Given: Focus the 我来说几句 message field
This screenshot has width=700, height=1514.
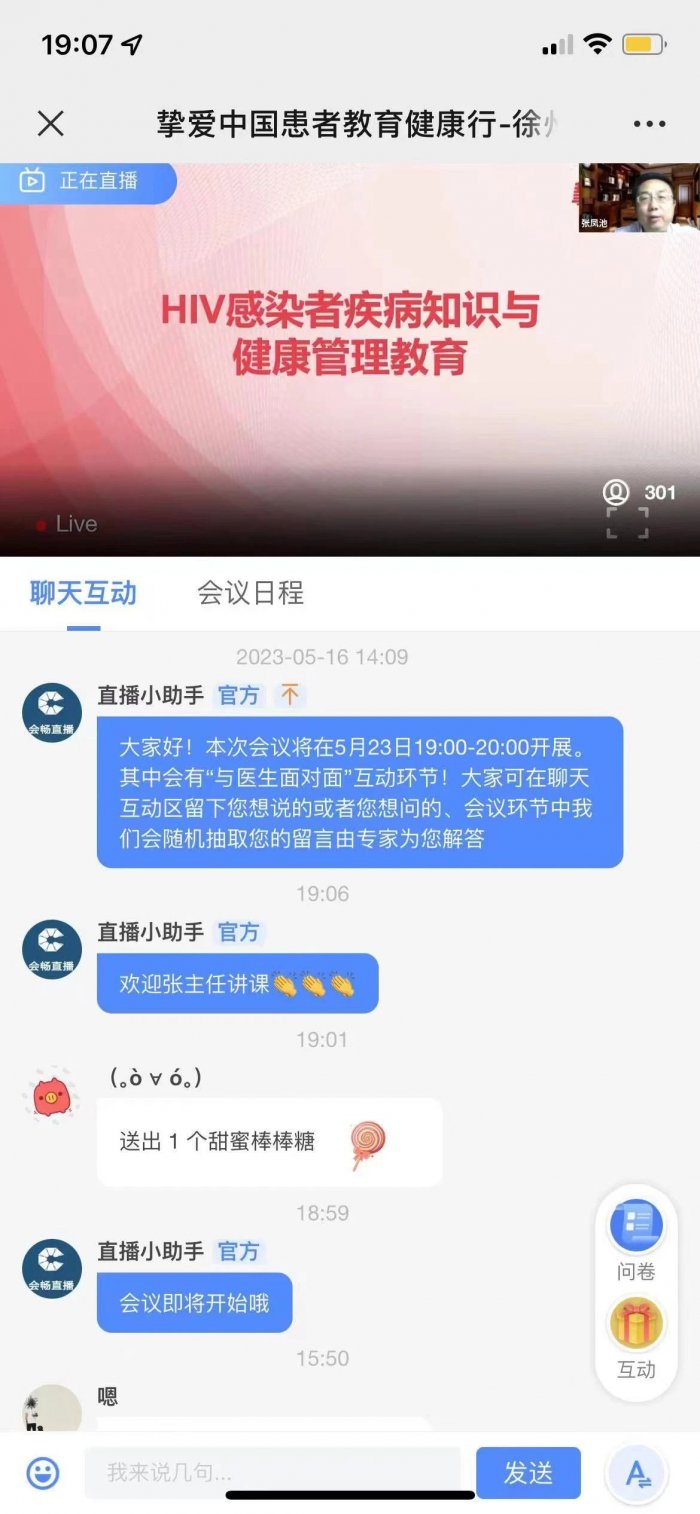Looking at the screenshot, I should 272,1472.
